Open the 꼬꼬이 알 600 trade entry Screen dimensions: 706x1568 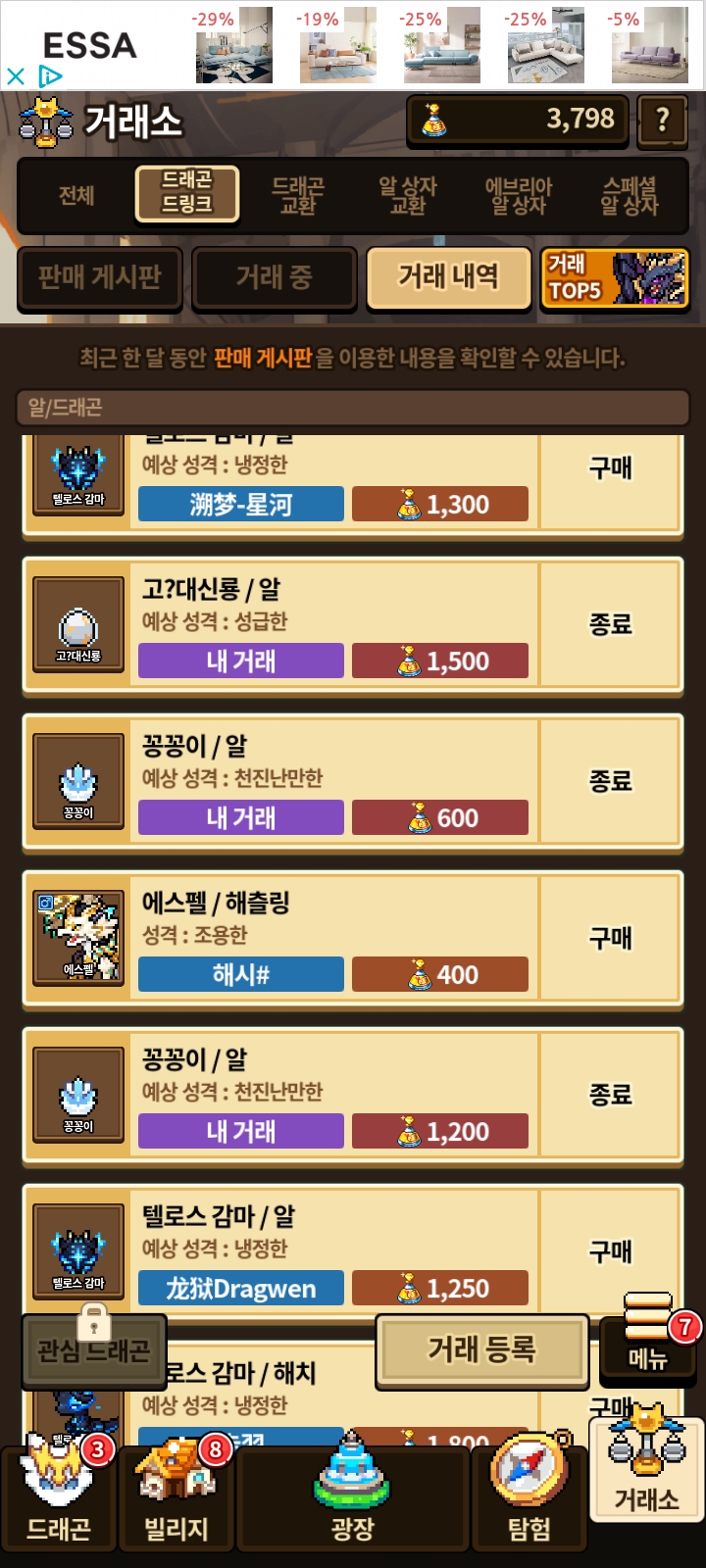coord(333,781)
